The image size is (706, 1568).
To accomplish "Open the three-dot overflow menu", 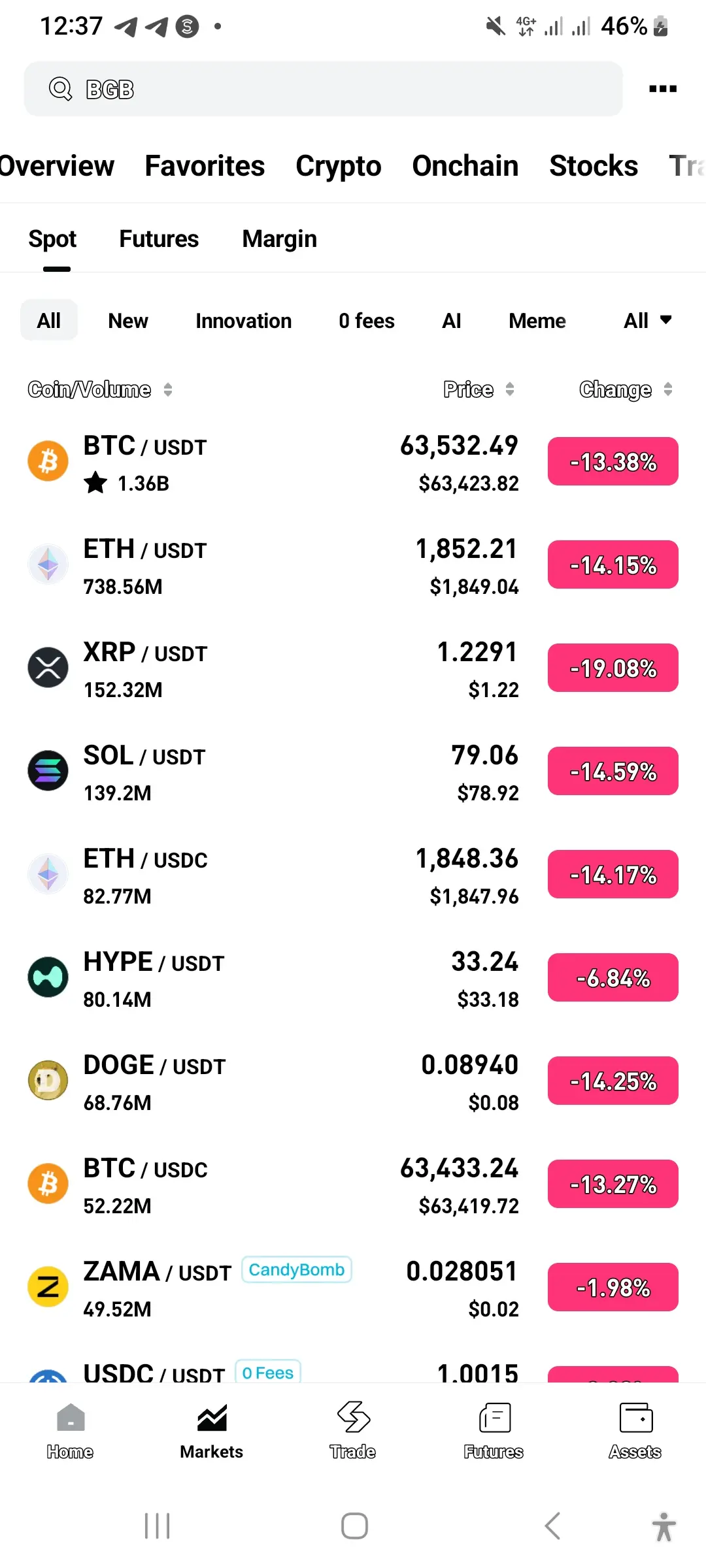I will [x=662, y=89].
